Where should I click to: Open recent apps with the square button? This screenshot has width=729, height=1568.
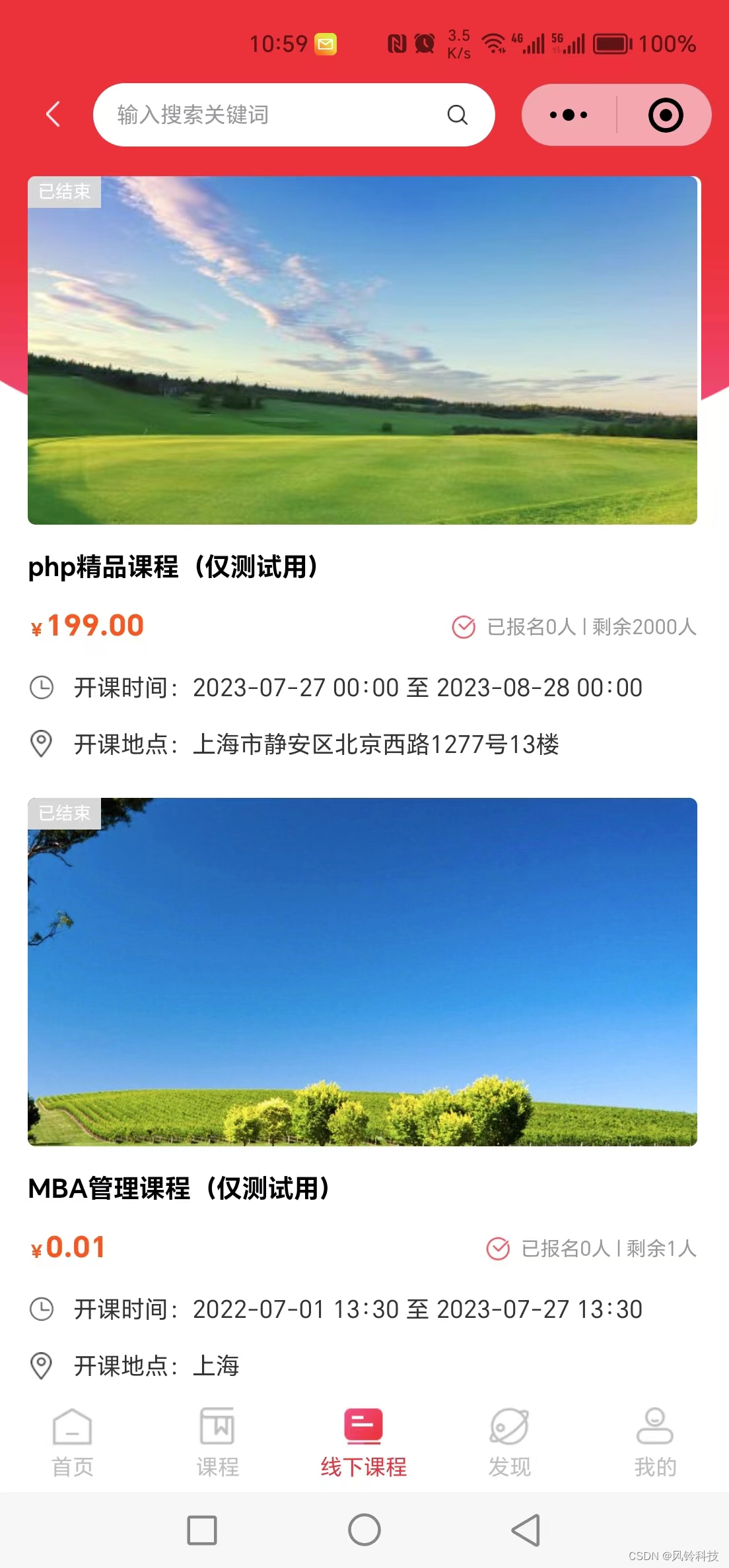pos(202,1530)
